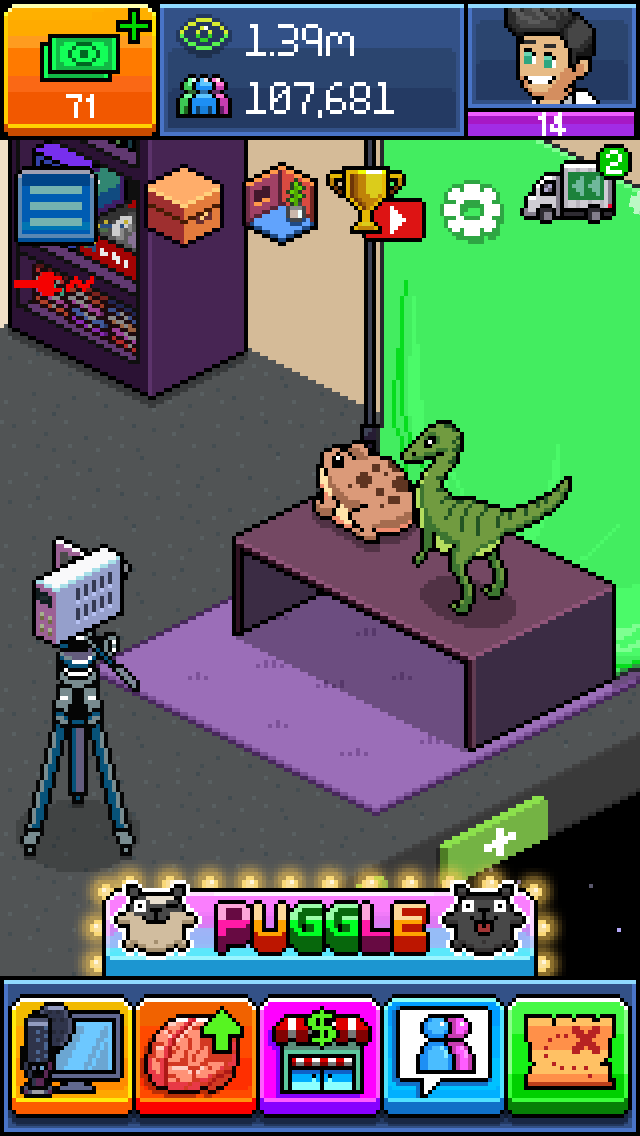Tap the bux cash plus button
Viewport: 640px width, 1136px height.
tap(80, 68)
